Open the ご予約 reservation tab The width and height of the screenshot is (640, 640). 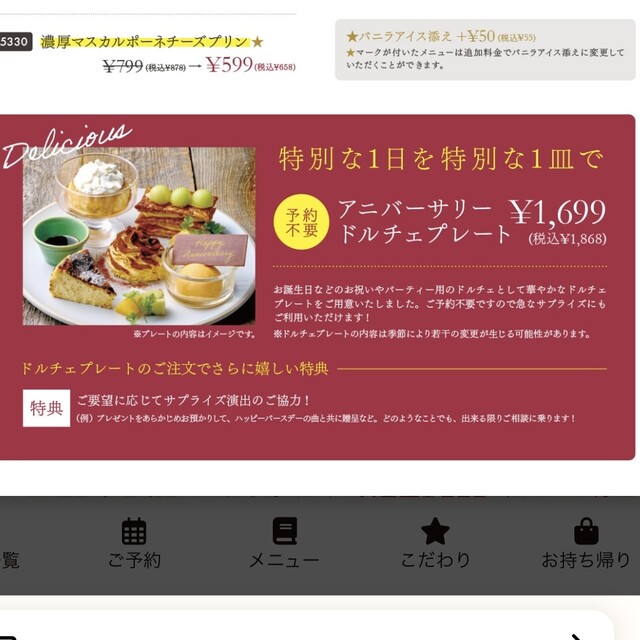(134, 543)
